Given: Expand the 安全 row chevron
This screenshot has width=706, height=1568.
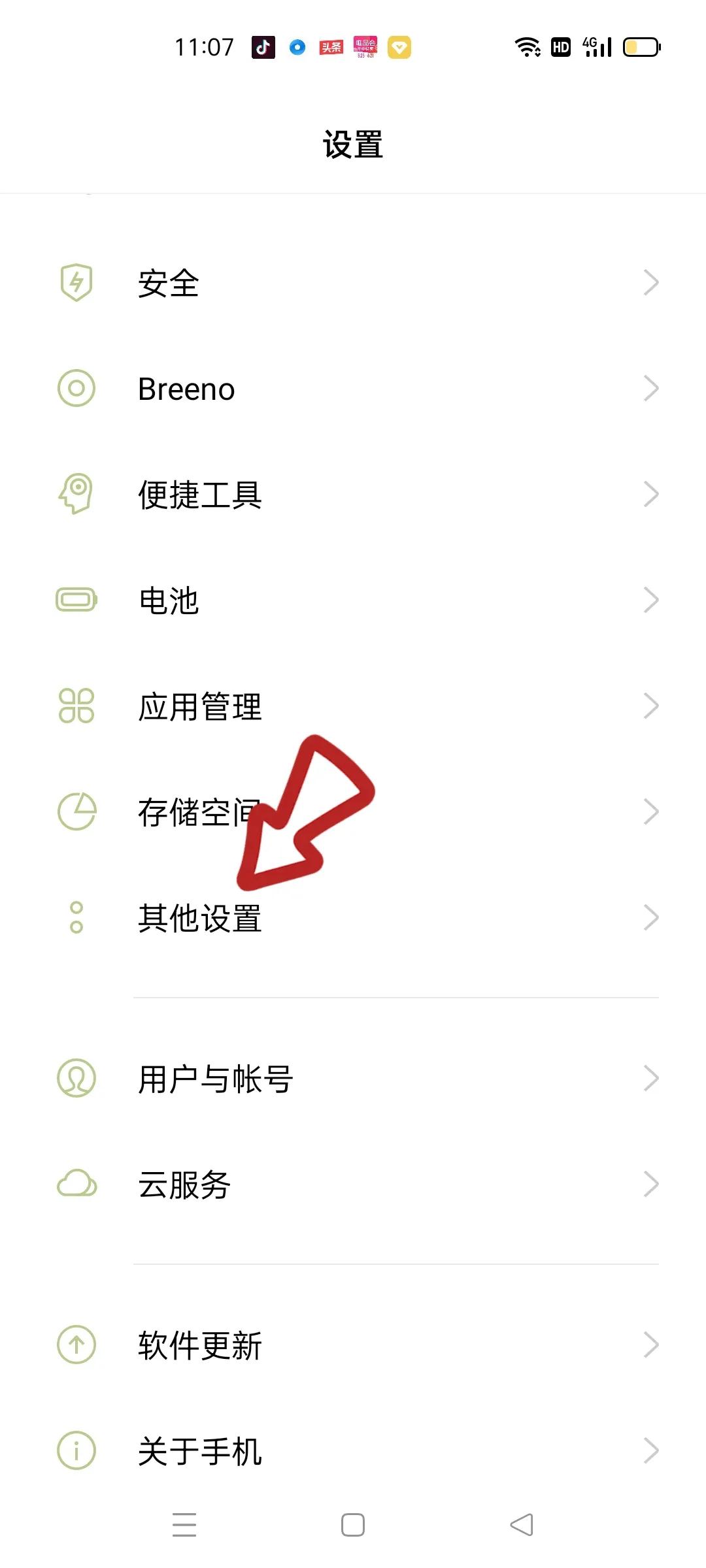Looking at the screenshot, I should pos(652,284).
